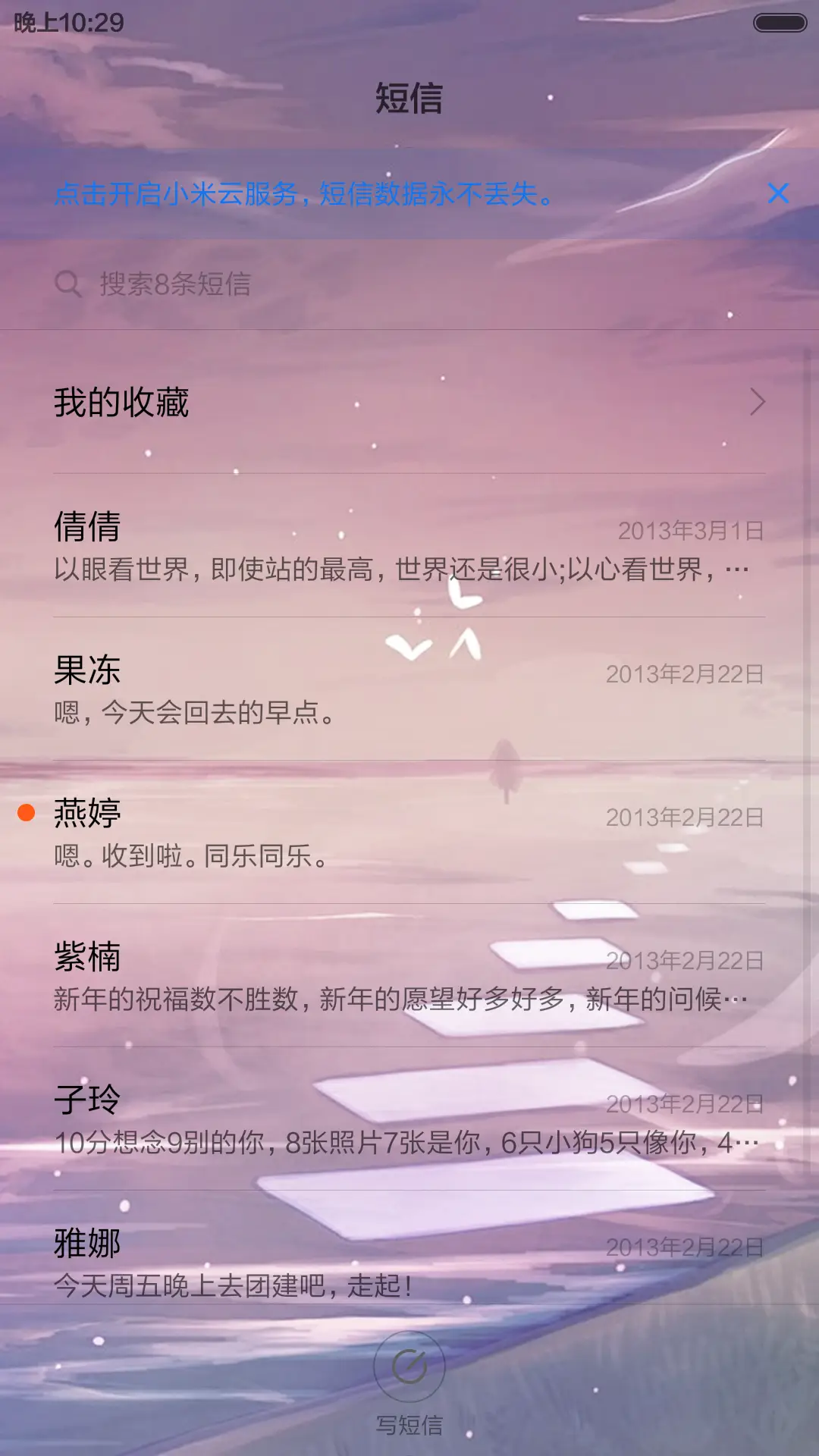Click the 点击开启小米云服务 link
This screenshot has width=819, height=1456.
tap(303, 196)
